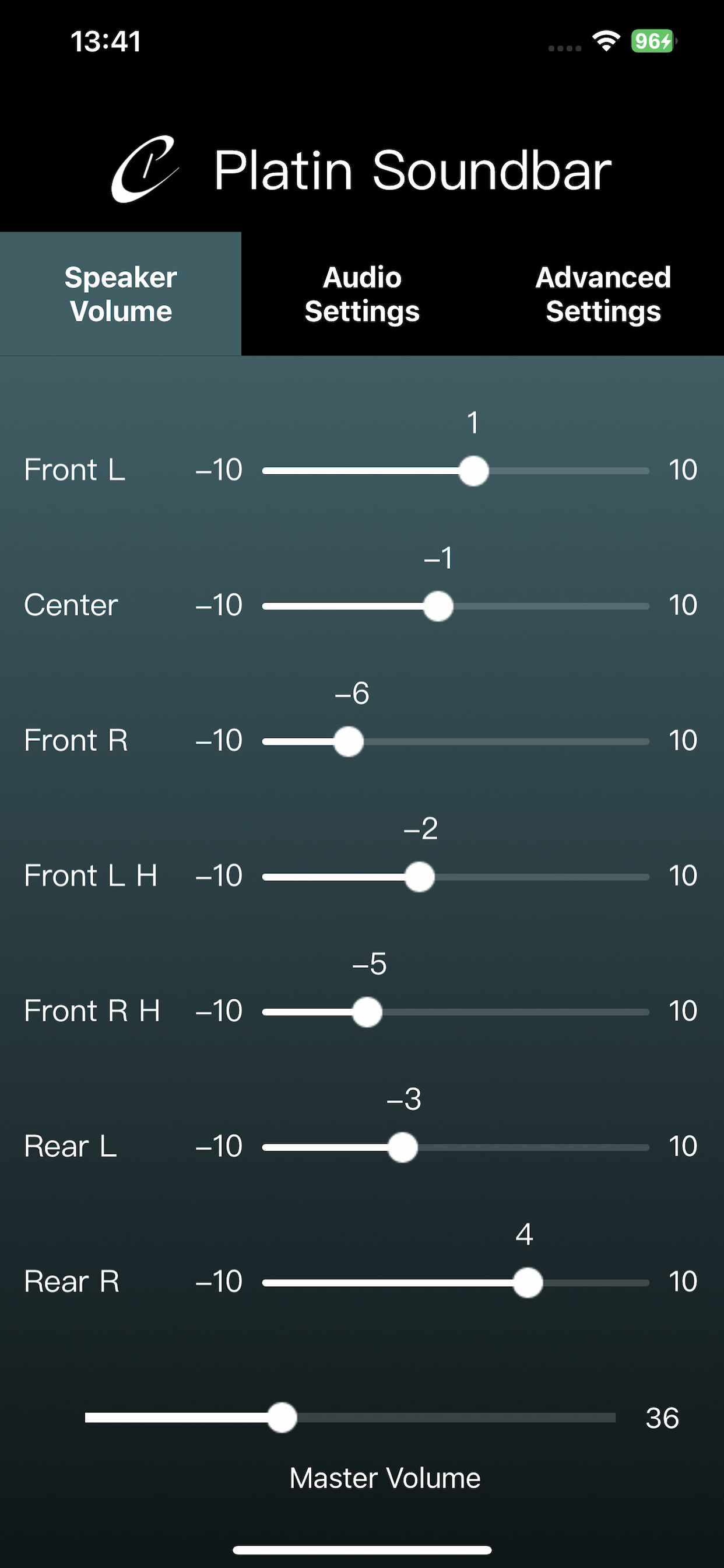
Task: Tap the Master Volume slider
Action: 350,1417
